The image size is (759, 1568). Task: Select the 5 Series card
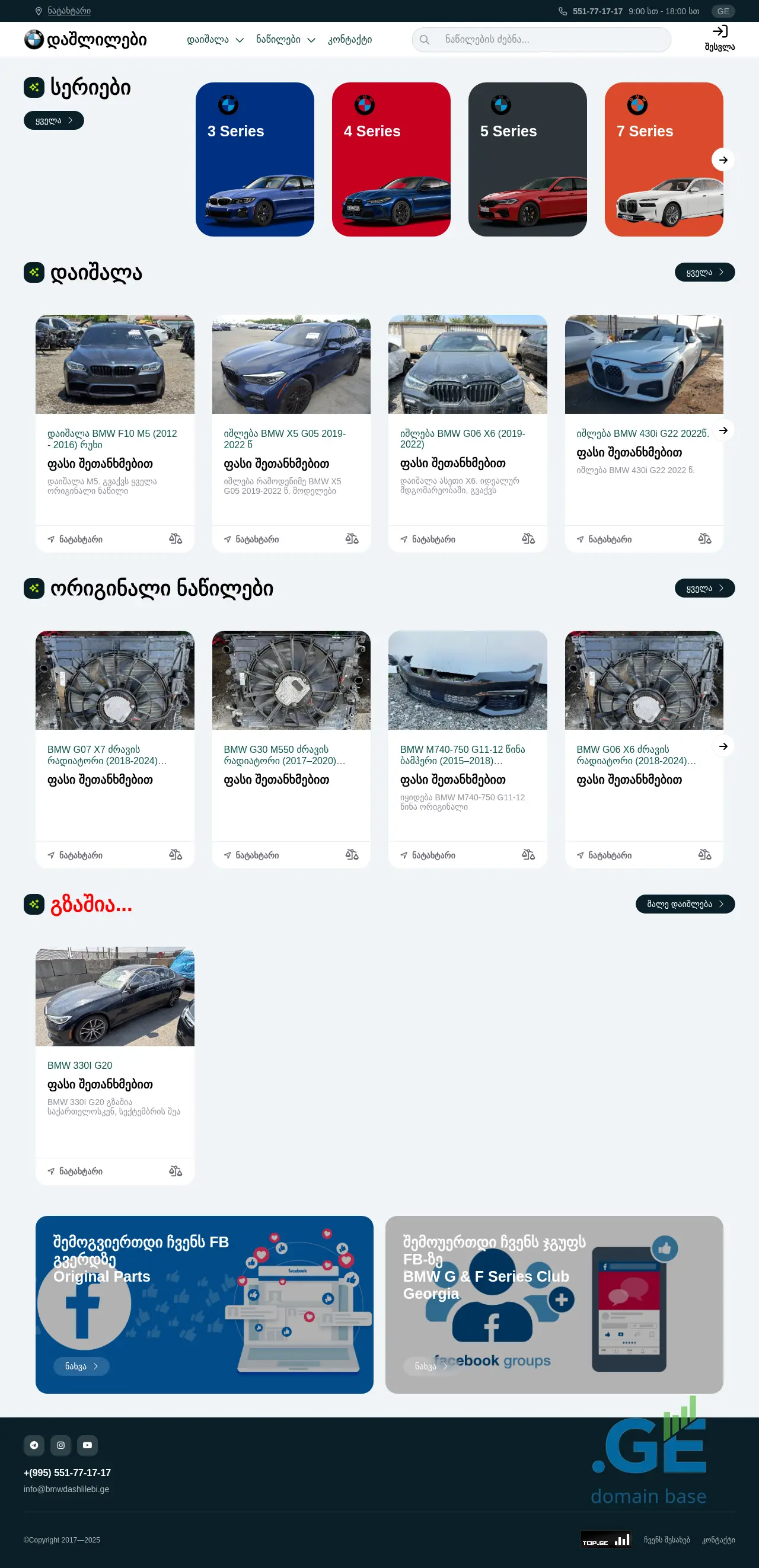click(x=527, y=159)
